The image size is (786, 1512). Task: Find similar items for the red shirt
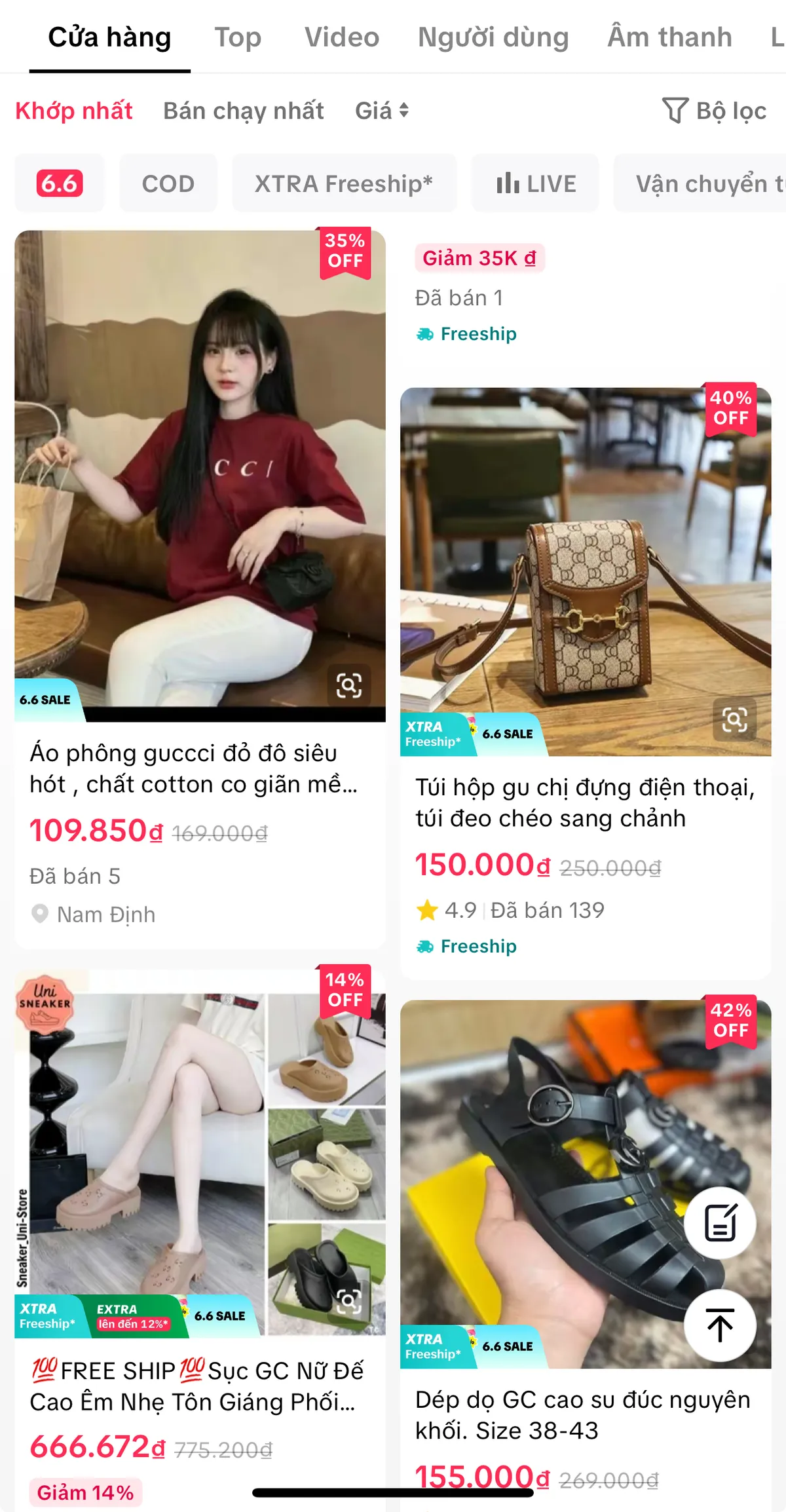click(348, 685)
